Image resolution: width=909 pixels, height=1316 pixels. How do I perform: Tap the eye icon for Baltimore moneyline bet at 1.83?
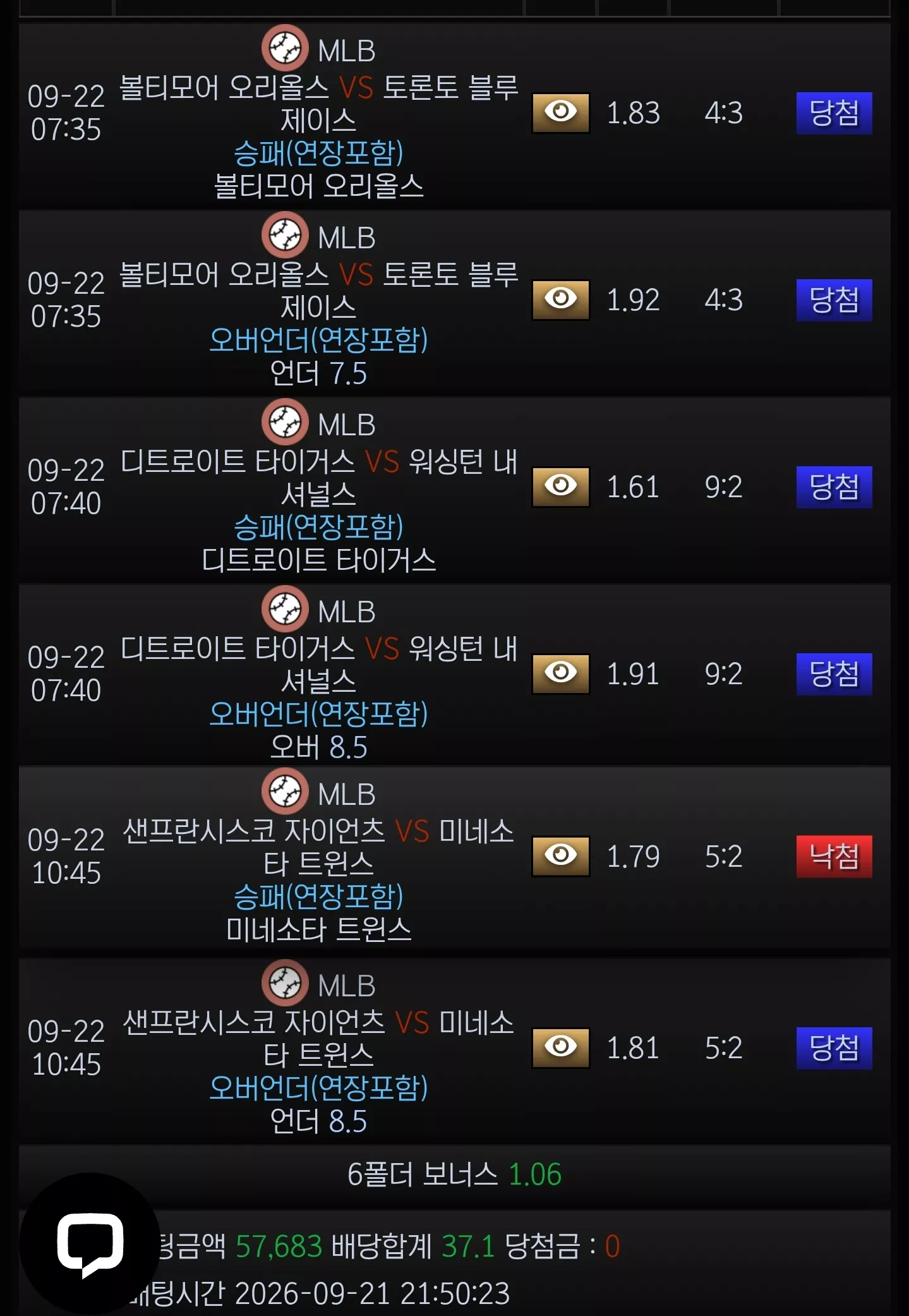click(561, 113)
